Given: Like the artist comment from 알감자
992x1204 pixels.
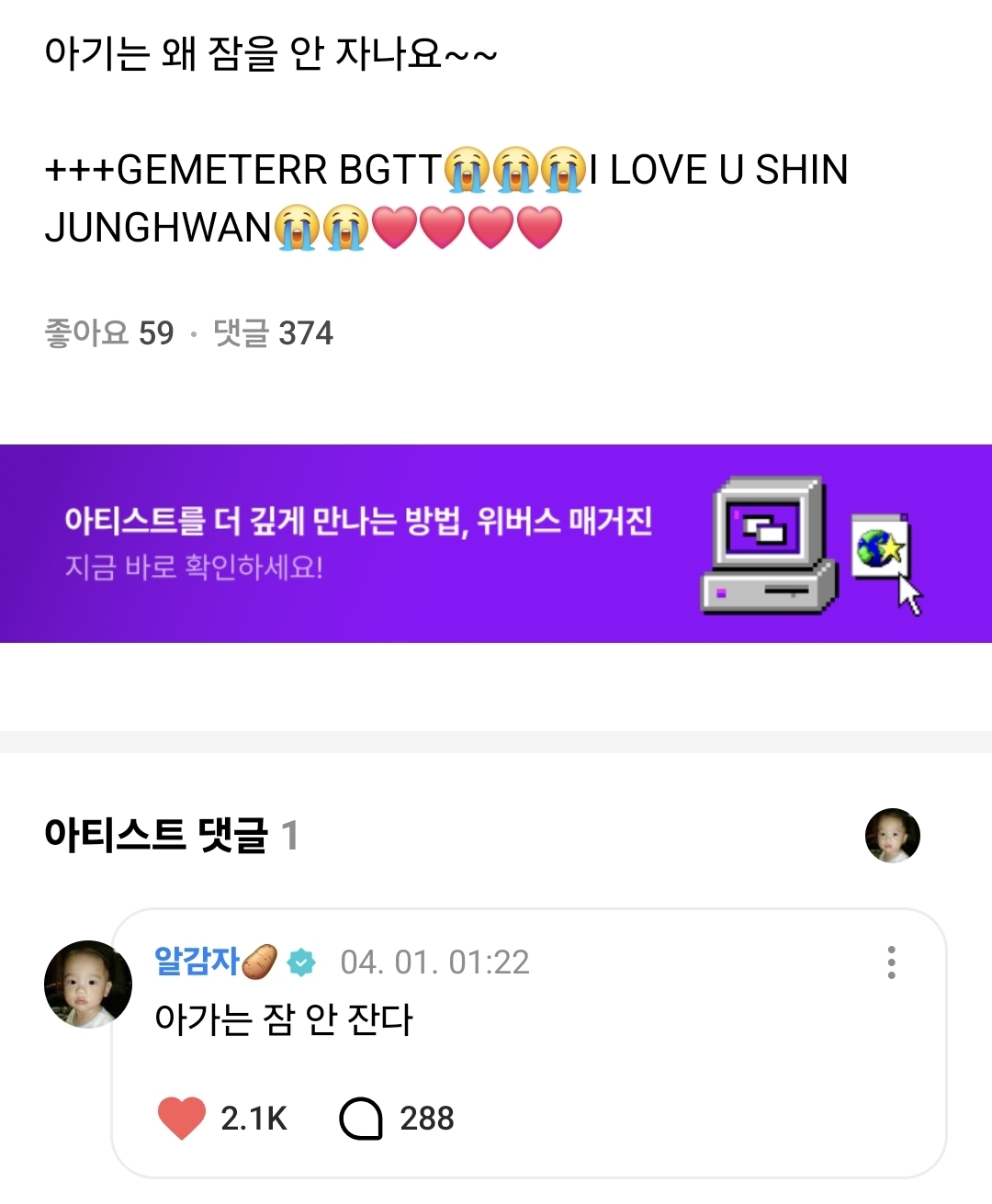Looking at the screenshot, I should tap(182, 1118).
